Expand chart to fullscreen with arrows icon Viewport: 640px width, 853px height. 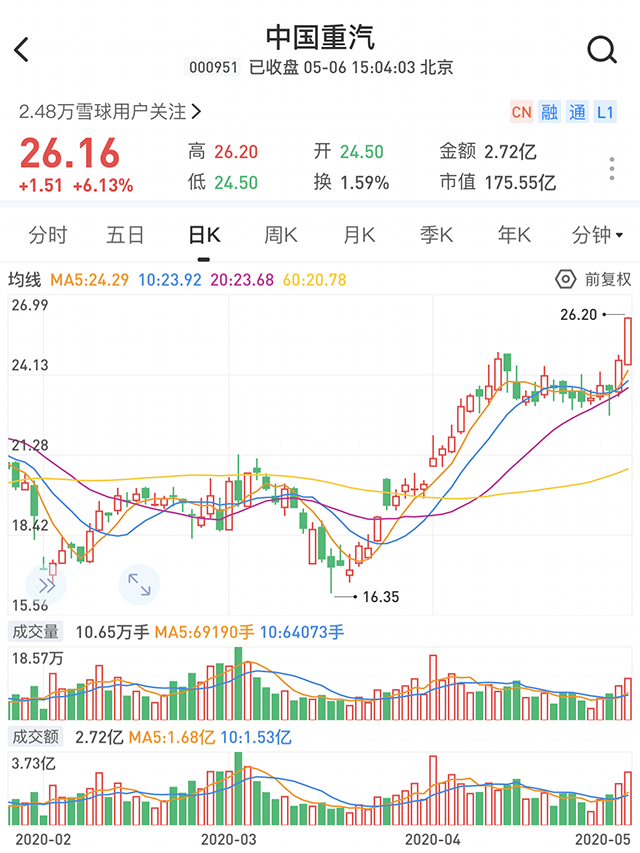[139, 584]
